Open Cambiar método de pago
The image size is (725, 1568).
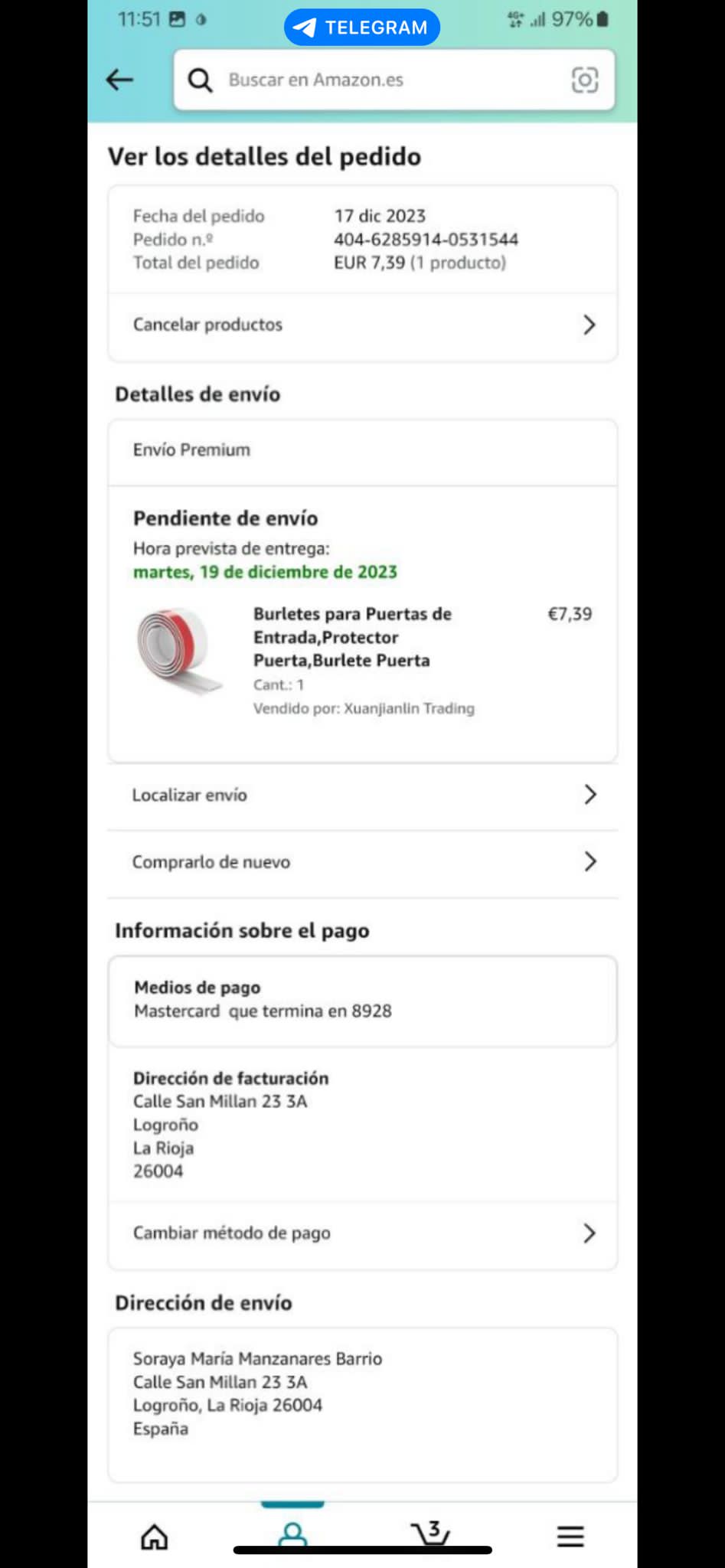[x=362, y=1233]
